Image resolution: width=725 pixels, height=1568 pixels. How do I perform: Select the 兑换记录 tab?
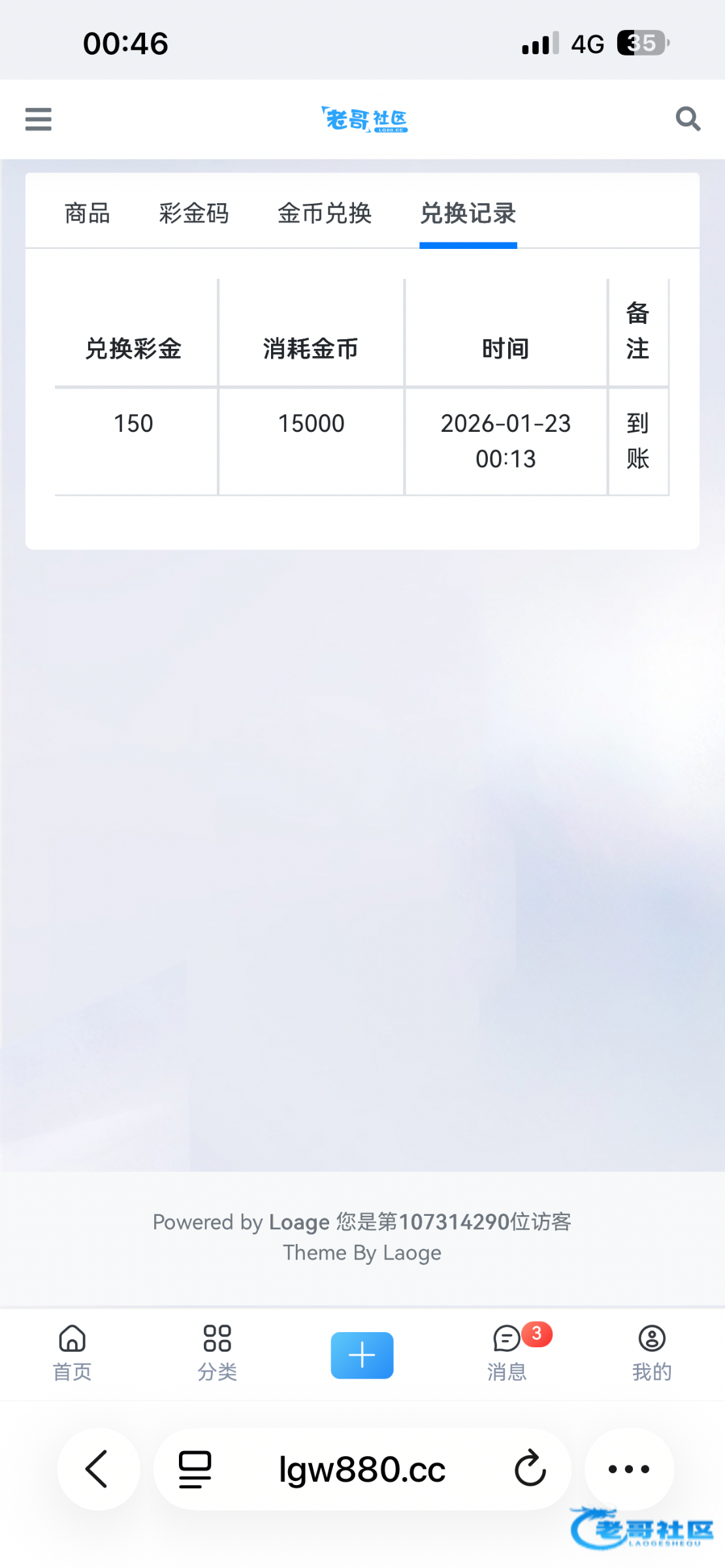point(468,214)
